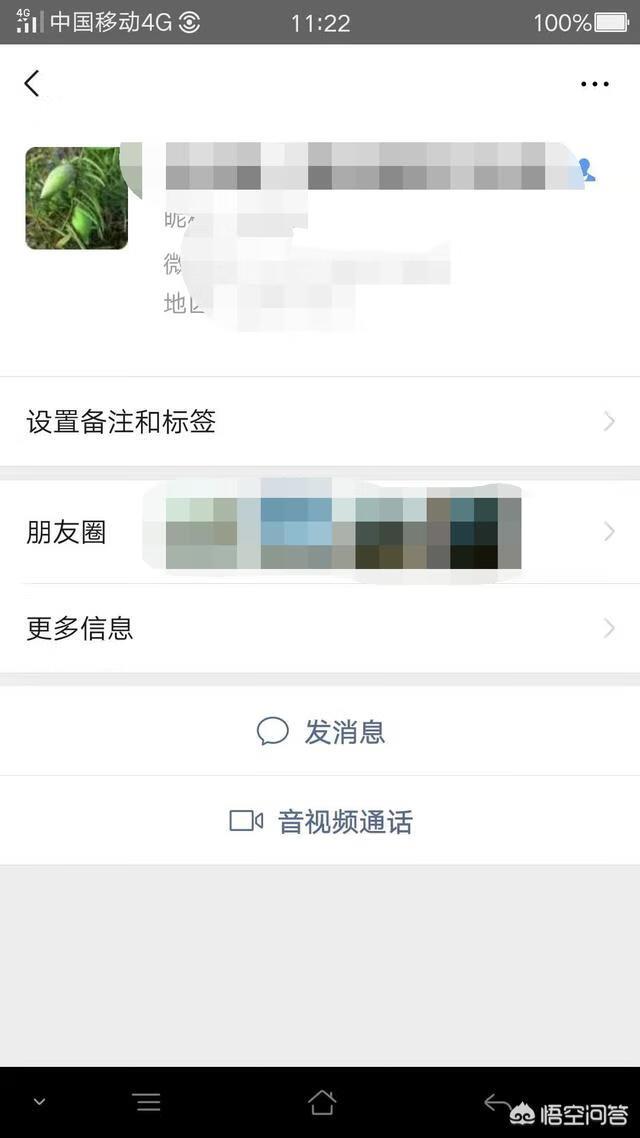Viewport: 640px width, 1138px height.
Task: View the contact's 朋友圈 moments
Action: click(320, 532)
